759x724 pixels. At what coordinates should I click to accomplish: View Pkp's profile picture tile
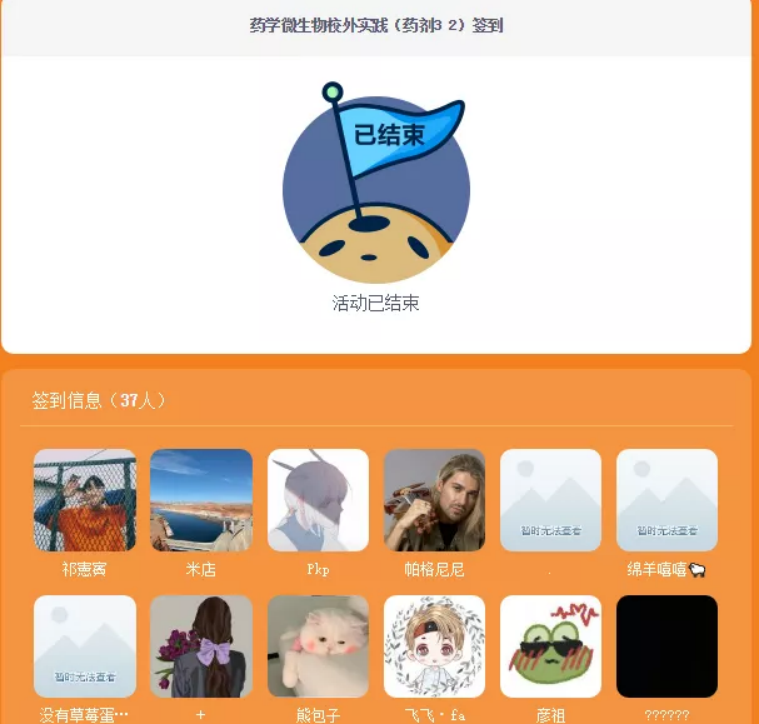[318, 500]
